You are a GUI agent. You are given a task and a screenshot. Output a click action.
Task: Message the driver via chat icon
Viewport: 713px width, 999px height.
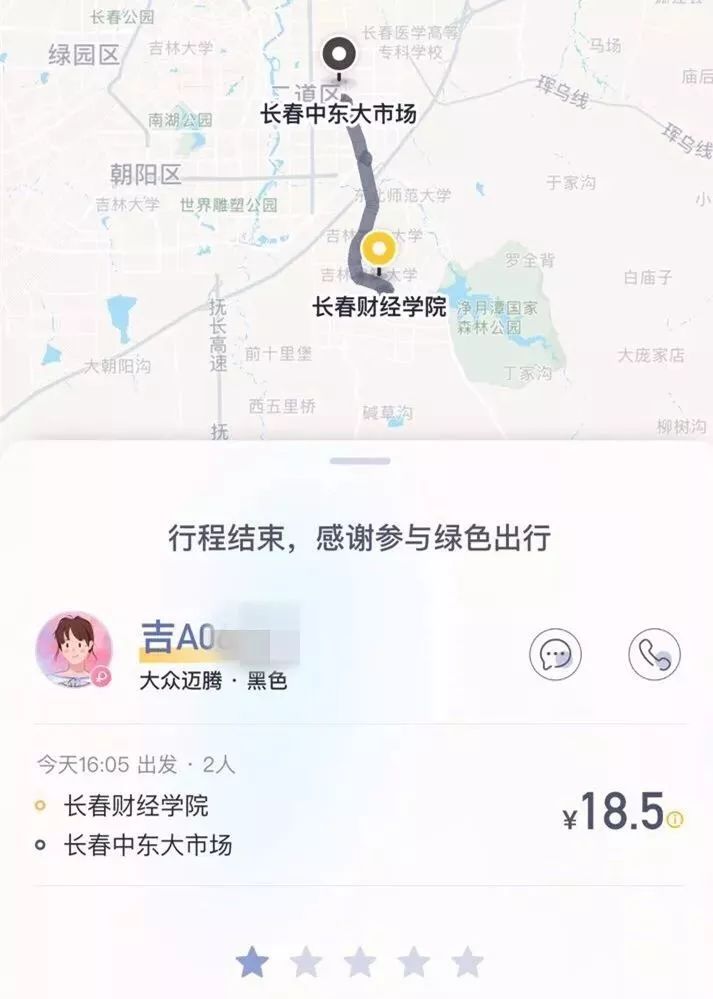click(x=555, y=655)
